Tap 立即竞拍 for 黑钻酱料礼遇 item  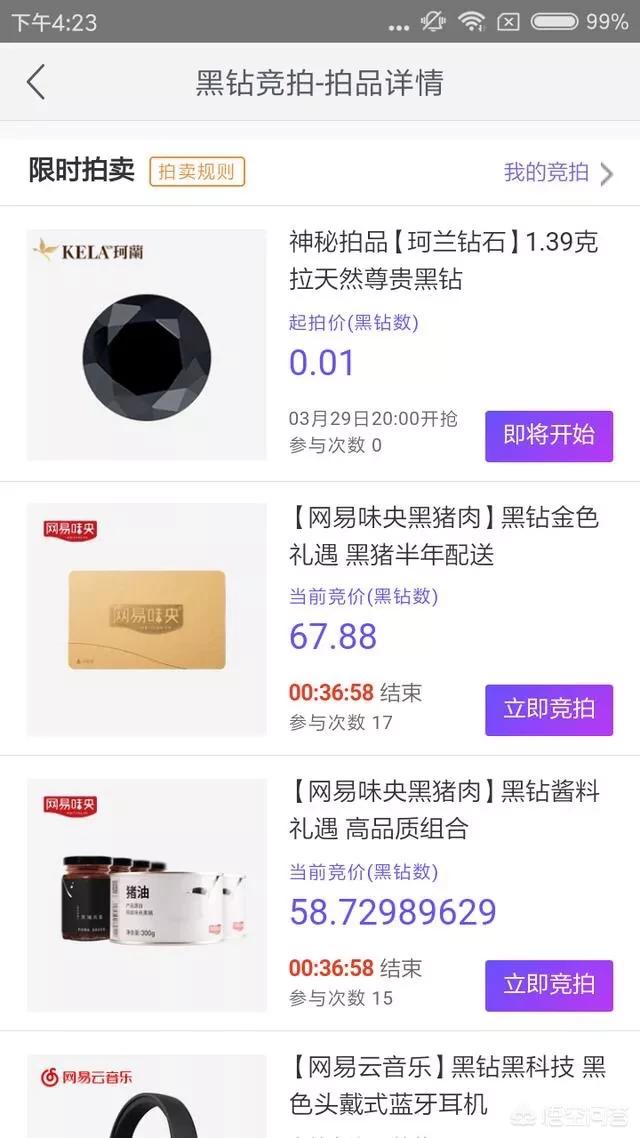click(x=549, y=985)
